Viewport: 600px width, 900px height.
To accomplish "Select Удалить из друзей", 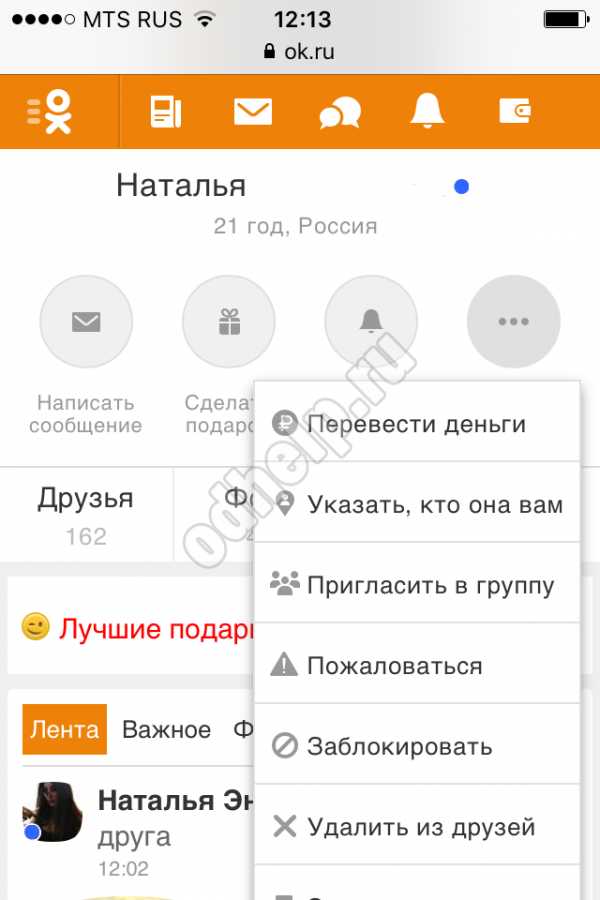I will pos(417,827).
